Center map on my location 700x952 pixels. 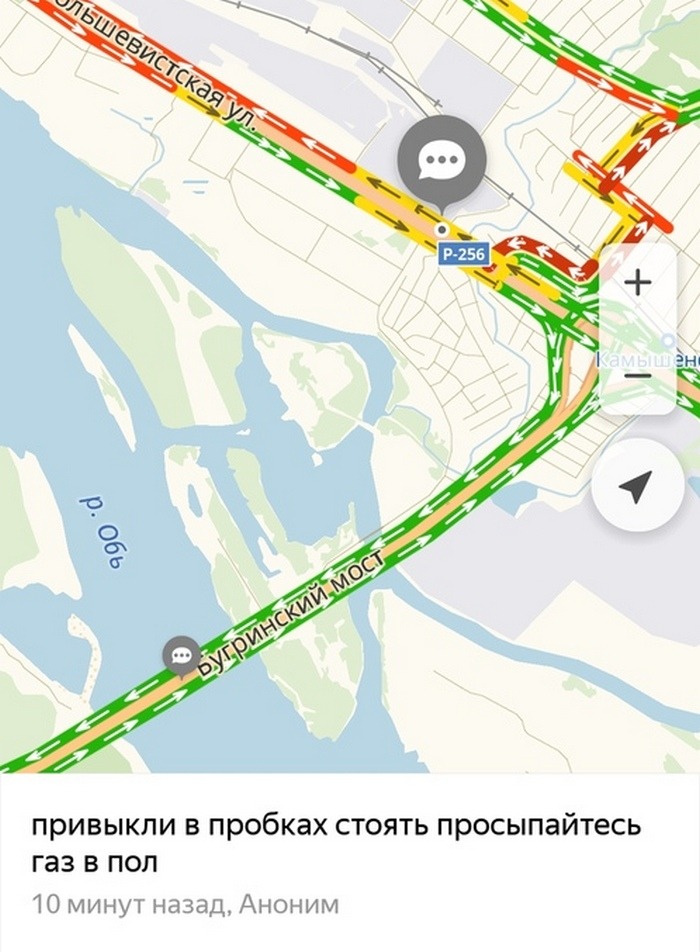tap(636, 488)
